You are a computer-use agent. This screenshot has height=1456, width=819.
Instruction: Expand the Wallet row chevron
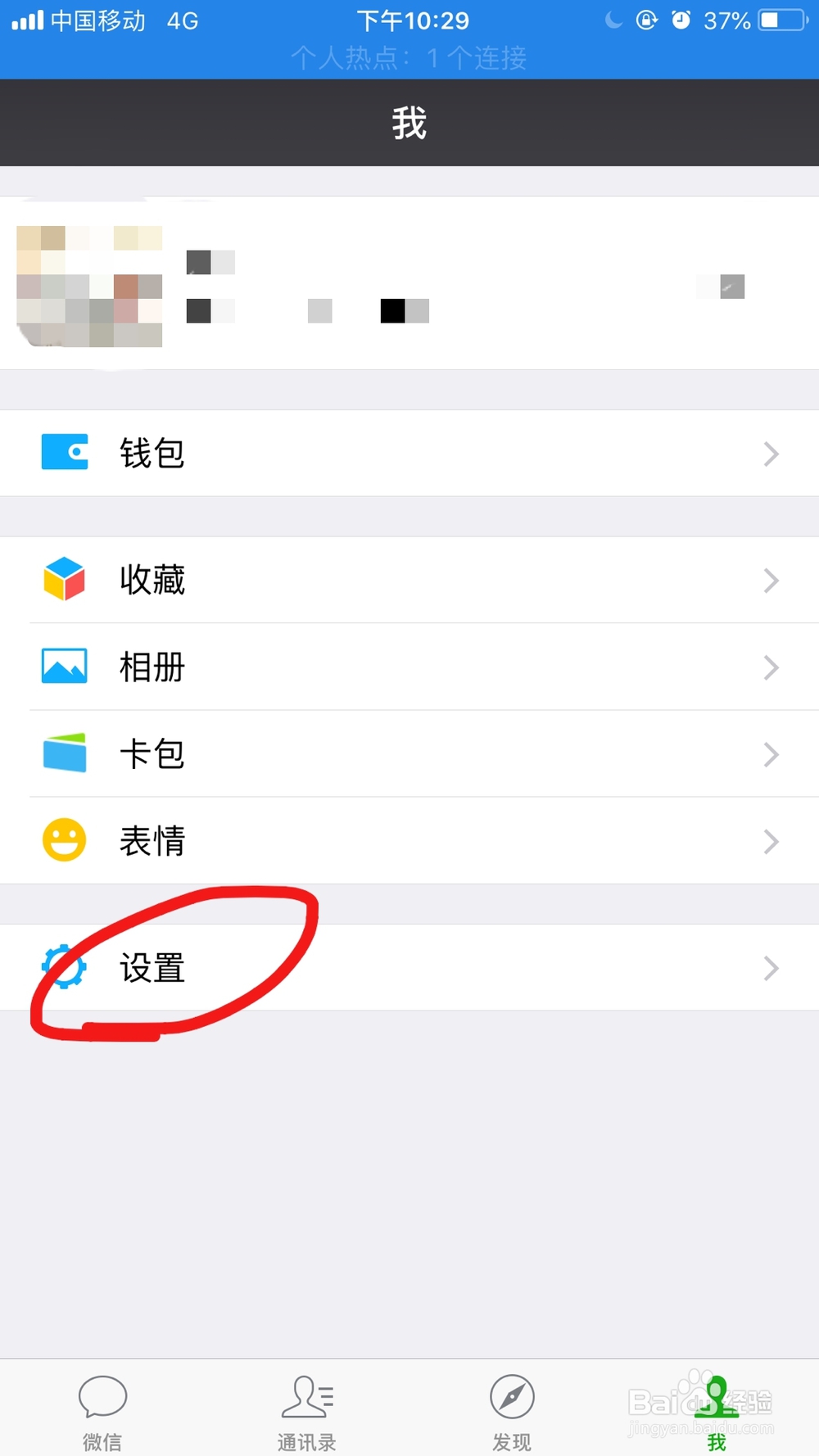tap(771, 453)
